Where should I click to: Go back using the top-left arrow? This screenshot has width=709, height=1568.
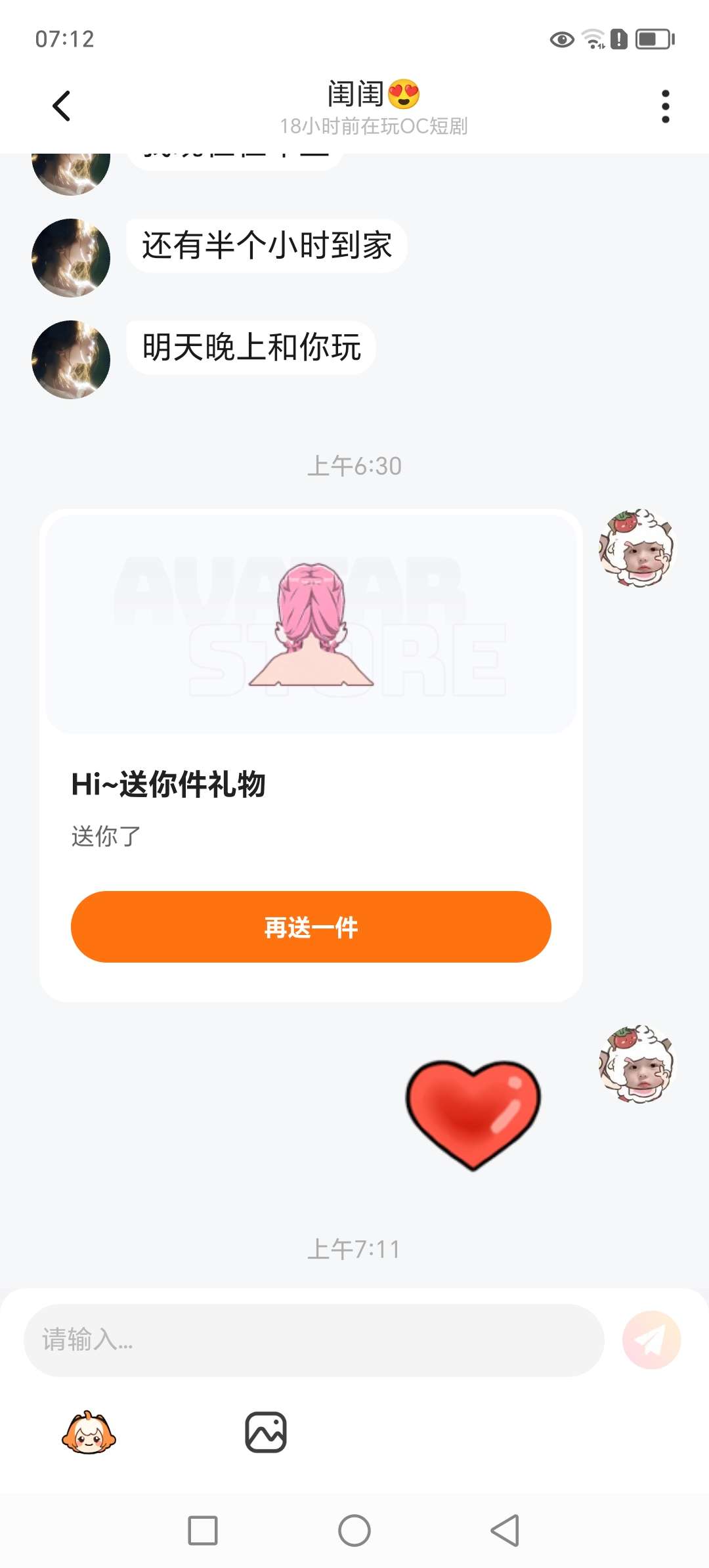62,106
